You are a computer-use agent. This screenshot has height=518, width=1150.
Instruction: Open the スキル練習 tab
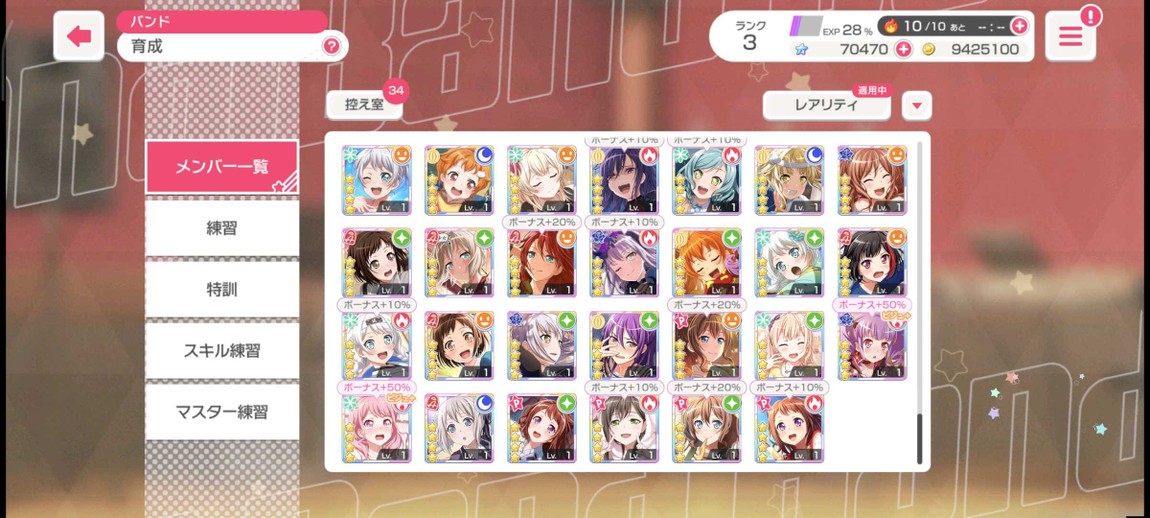pos(222,351)
